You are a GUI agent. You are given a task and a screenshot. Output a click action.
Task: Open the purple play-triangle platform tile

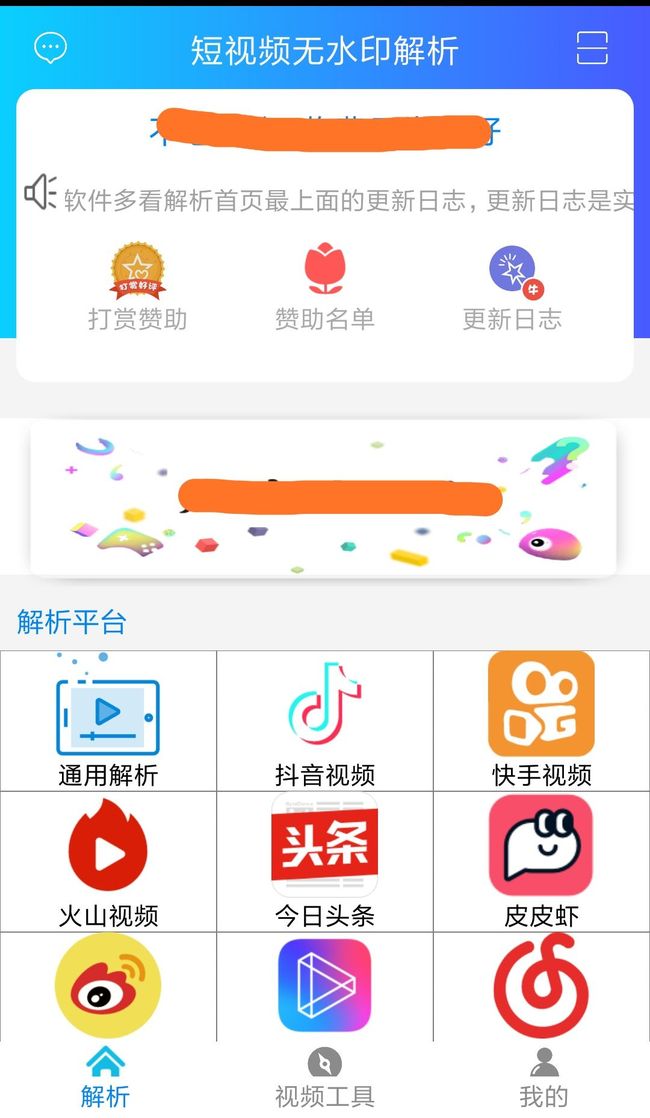[x=325, y=987]
